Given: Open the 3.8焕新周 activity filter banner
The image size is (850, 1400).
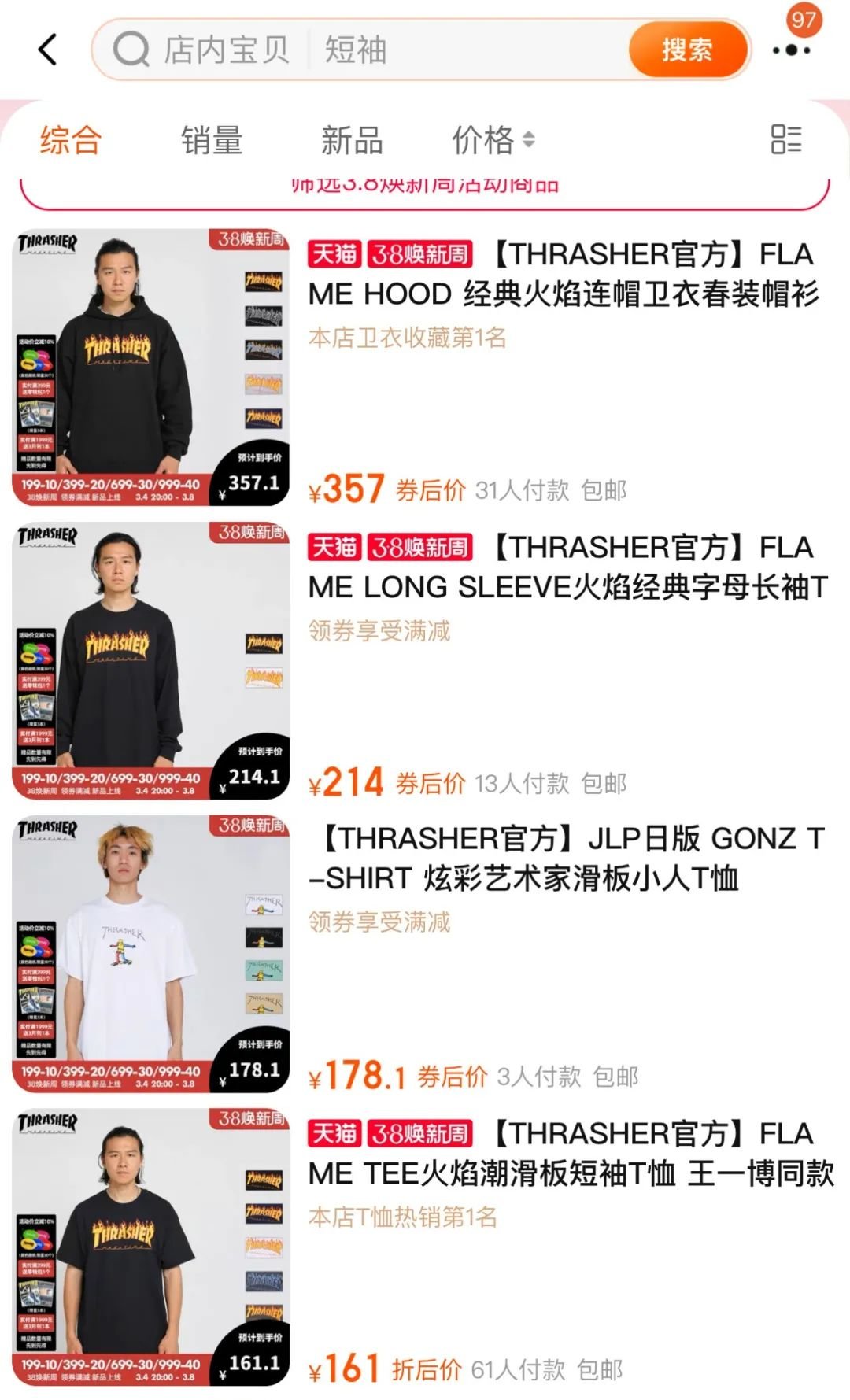Looking at the screenshot, I should [x=425, y=187].
